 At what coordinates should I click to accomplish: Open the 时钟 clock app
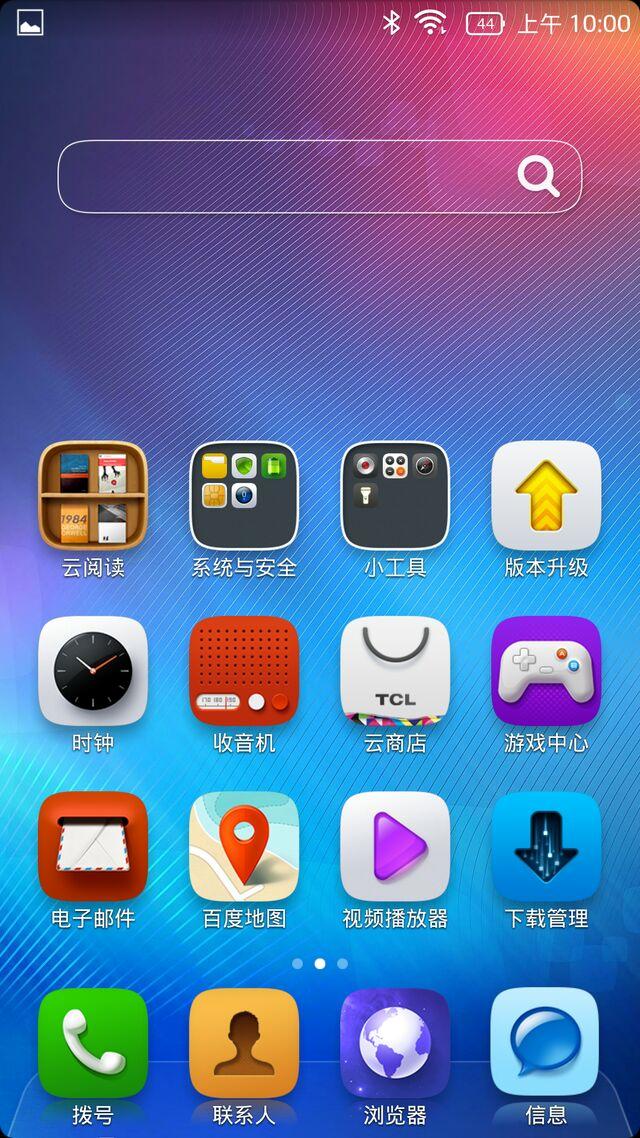coord(93,671)
